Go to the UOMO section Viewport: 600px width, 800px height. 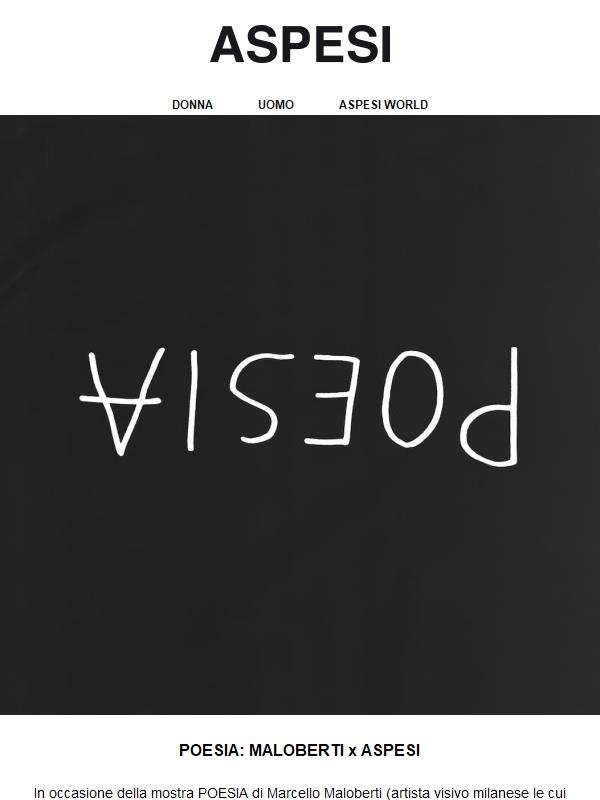tap(276, 104)
